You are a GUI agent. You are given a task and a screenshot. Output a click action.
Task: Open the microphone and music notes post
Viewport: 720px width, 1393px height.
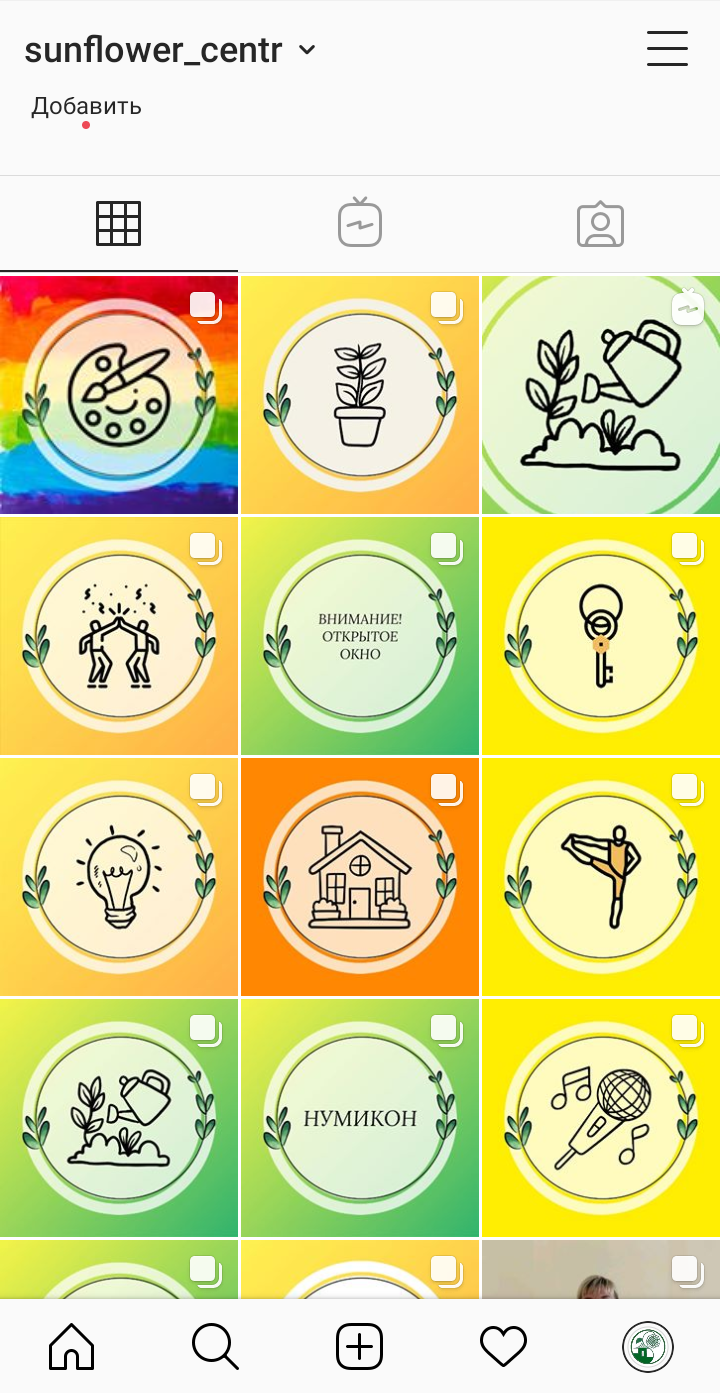(x=600, y=1118)
